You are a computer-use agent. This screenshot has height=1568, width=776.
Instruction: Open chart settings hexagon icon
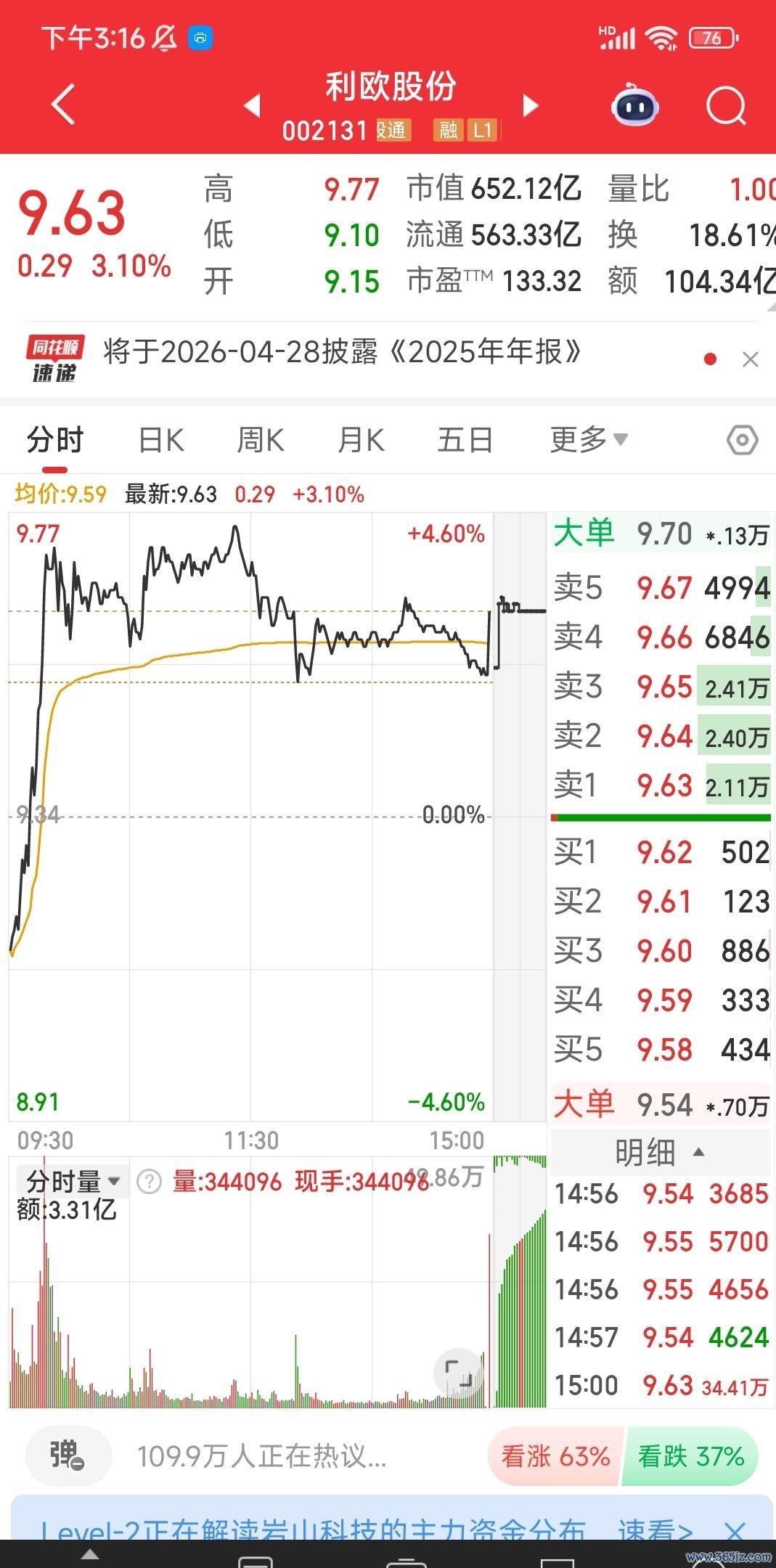point(742,440)
